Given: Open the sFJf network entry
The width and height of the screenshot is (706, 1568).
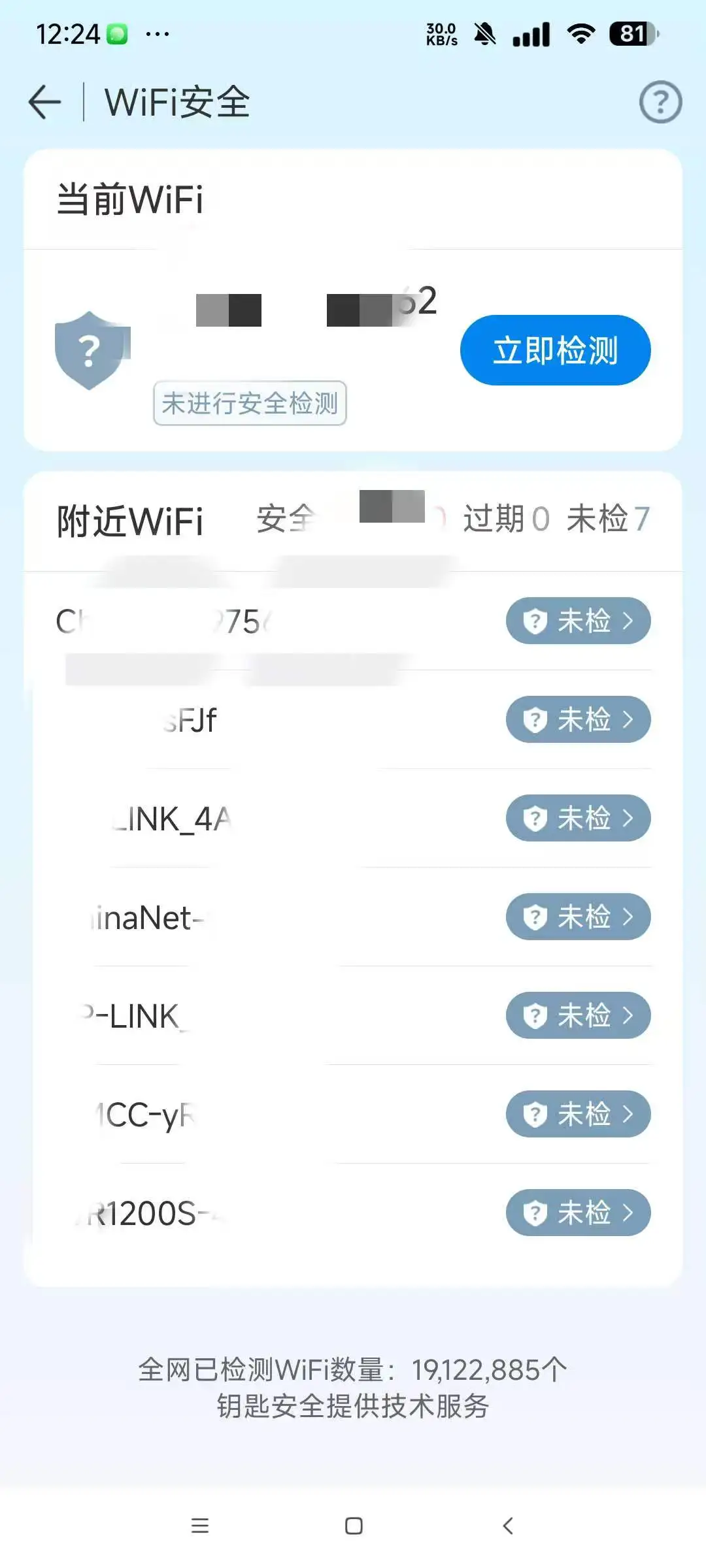Looking at the screenshot, I should coord(190,720).
